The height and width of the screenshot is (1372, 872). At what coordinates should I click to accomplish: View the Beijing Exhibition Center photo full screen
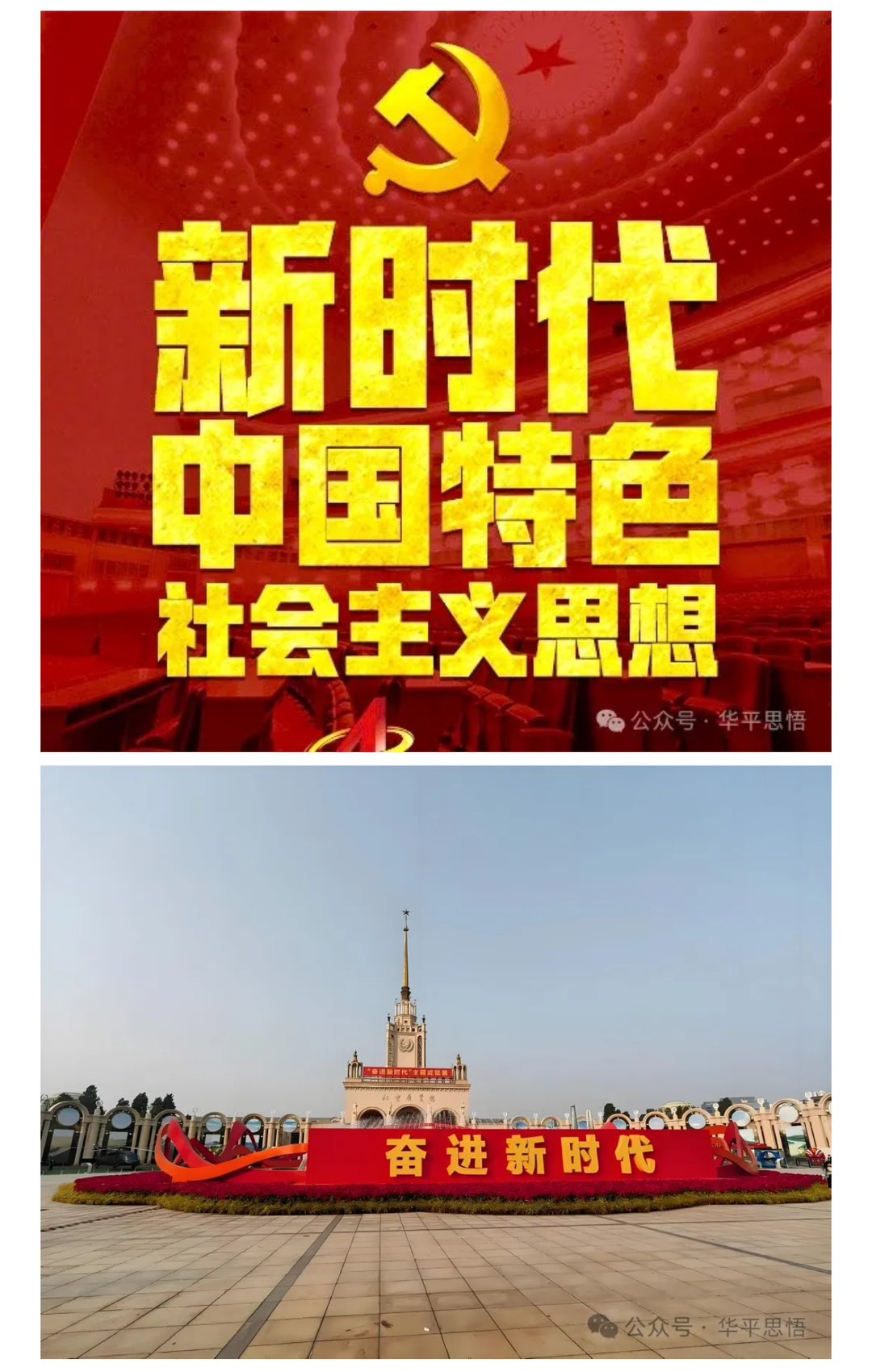click(436, 1063)
